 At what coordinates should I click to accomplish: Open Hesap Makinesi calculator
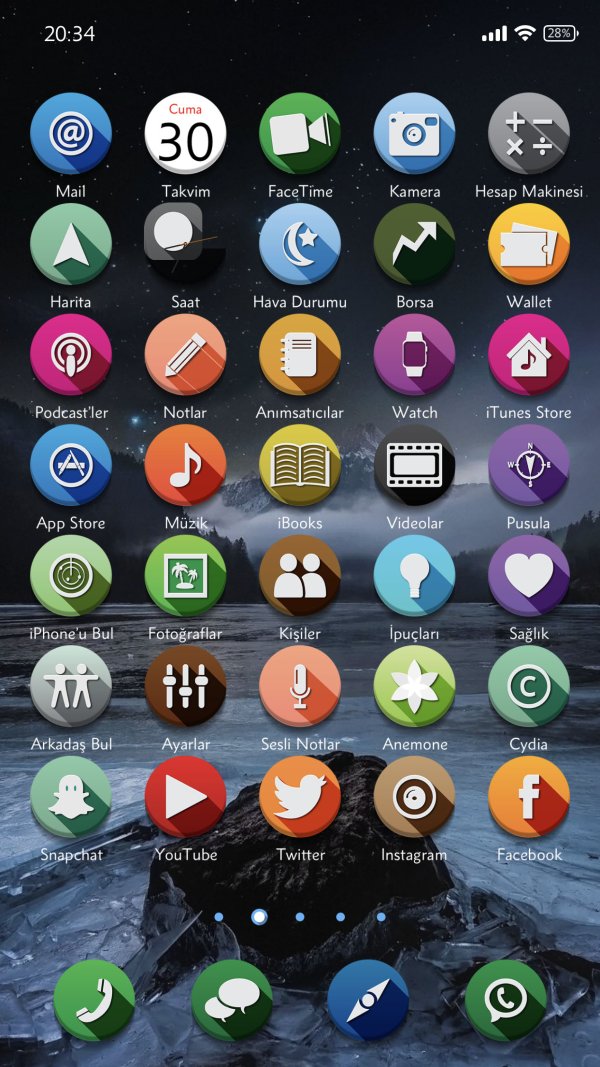click(x=529, y=134)
